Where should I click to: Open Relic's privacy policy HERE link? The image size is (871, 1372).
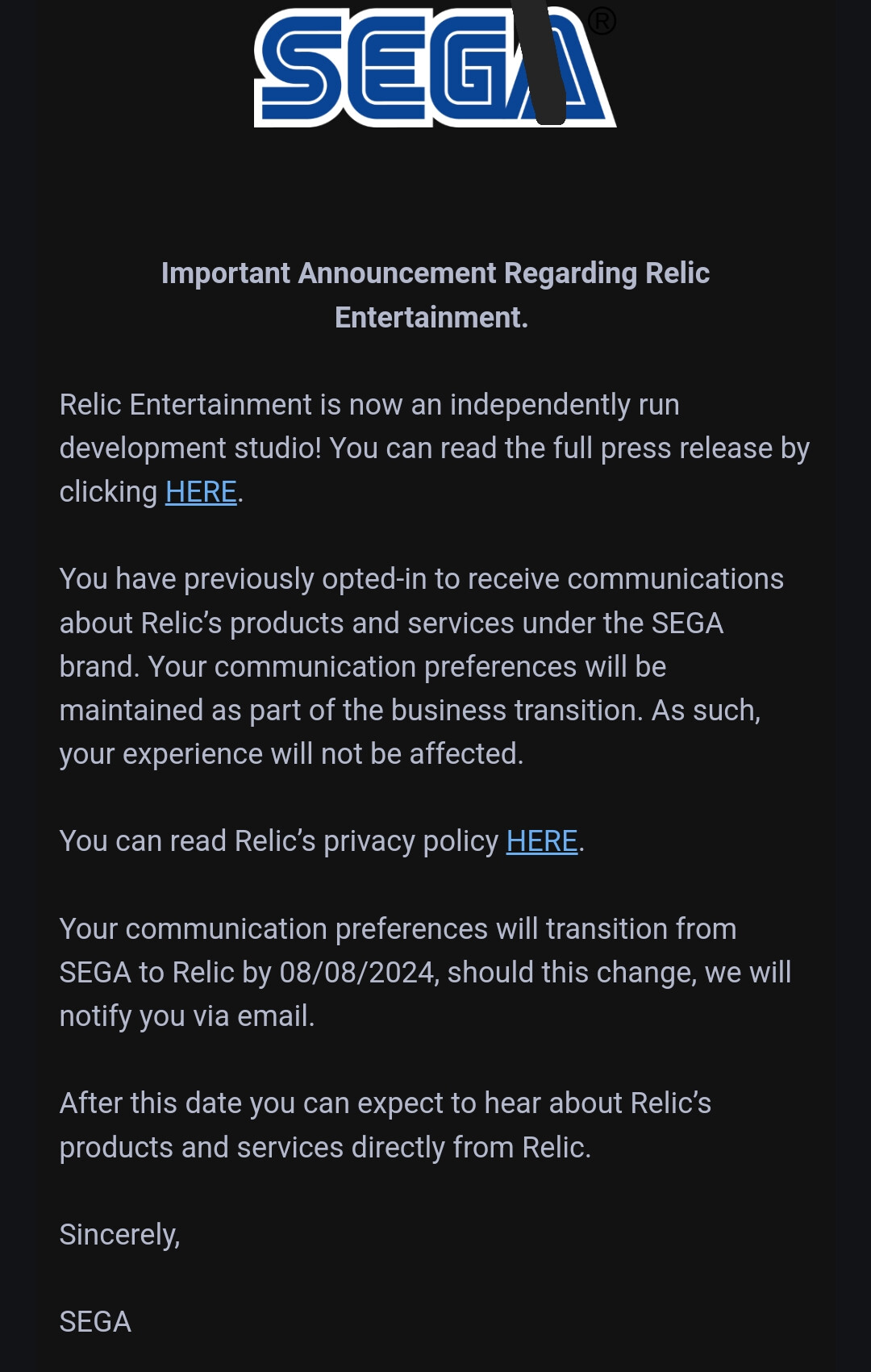(x=541, y=841)
